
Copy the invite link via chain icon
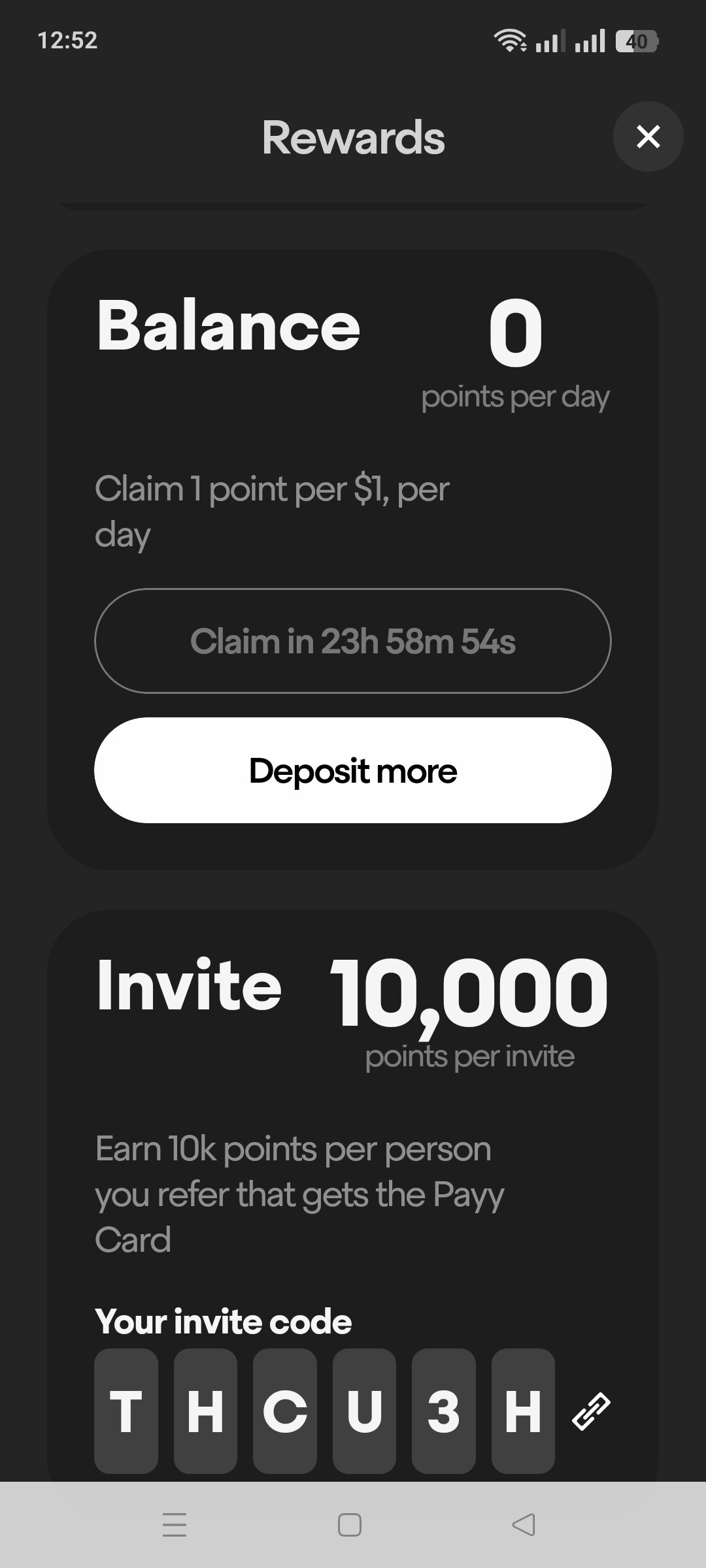click(x=591, y=1411)
